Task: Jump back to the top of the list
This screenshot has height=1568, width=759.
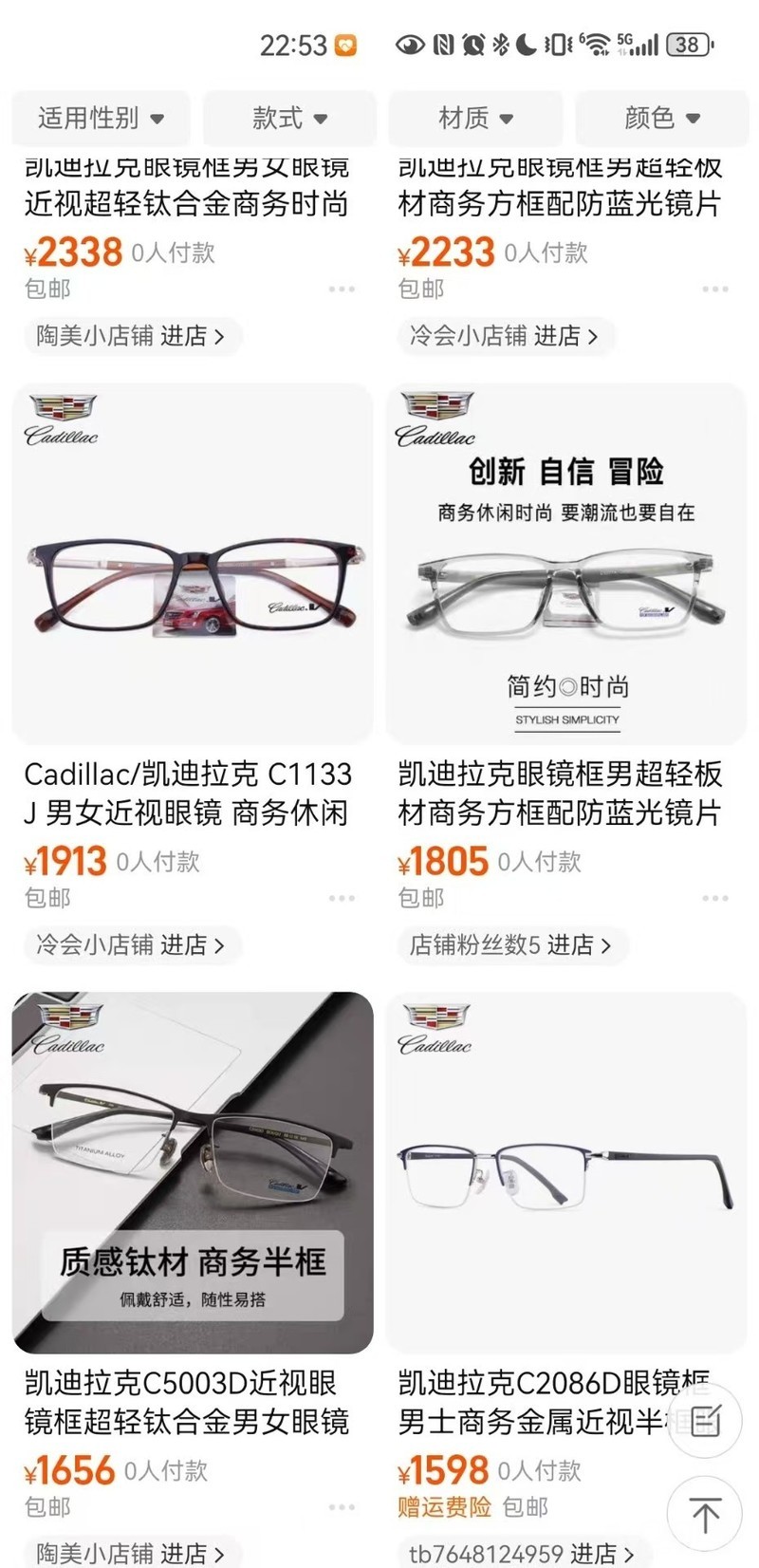Action: 704,1514
